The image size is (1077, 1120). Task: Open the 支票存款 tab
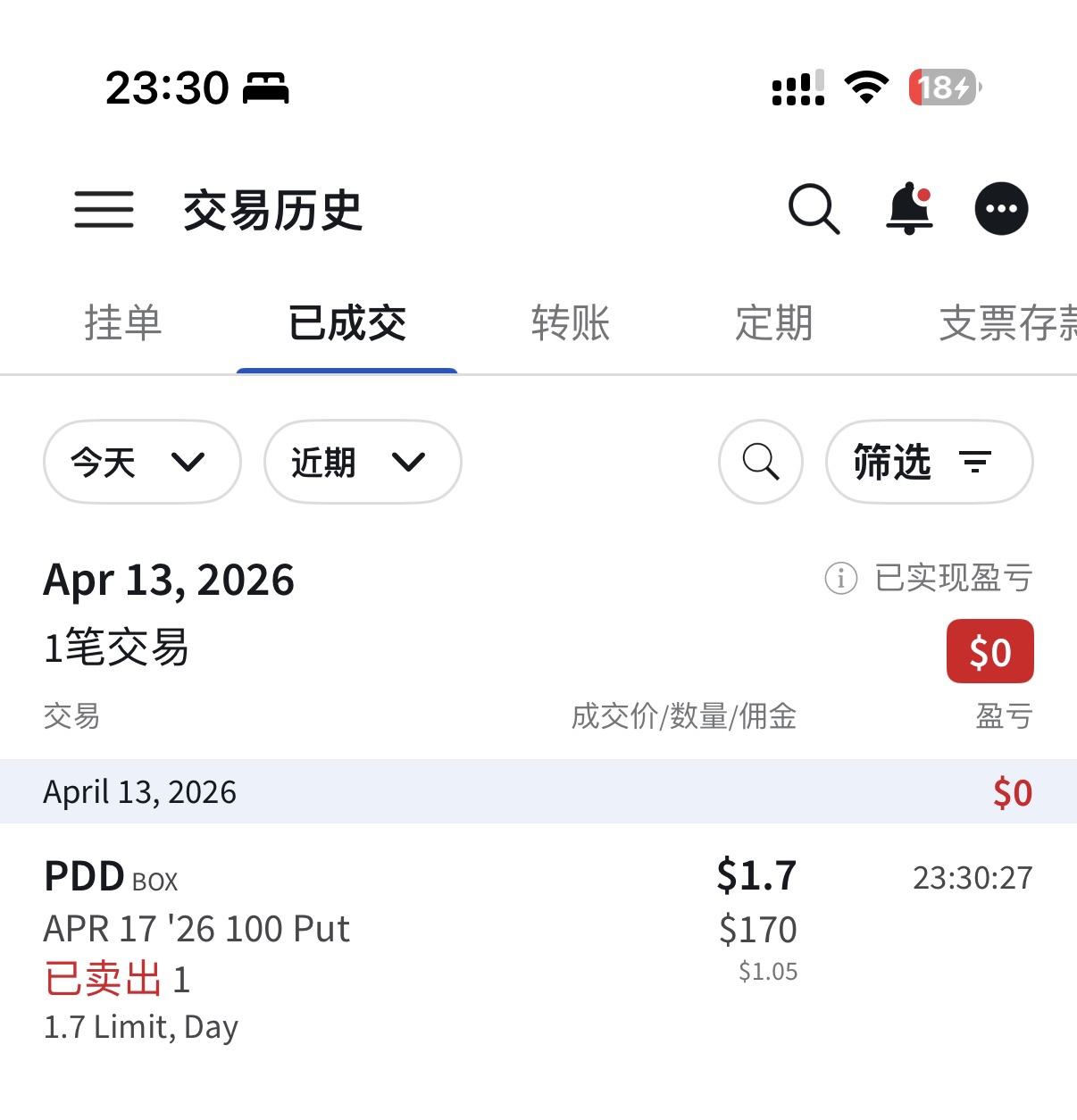[1007, 323]
